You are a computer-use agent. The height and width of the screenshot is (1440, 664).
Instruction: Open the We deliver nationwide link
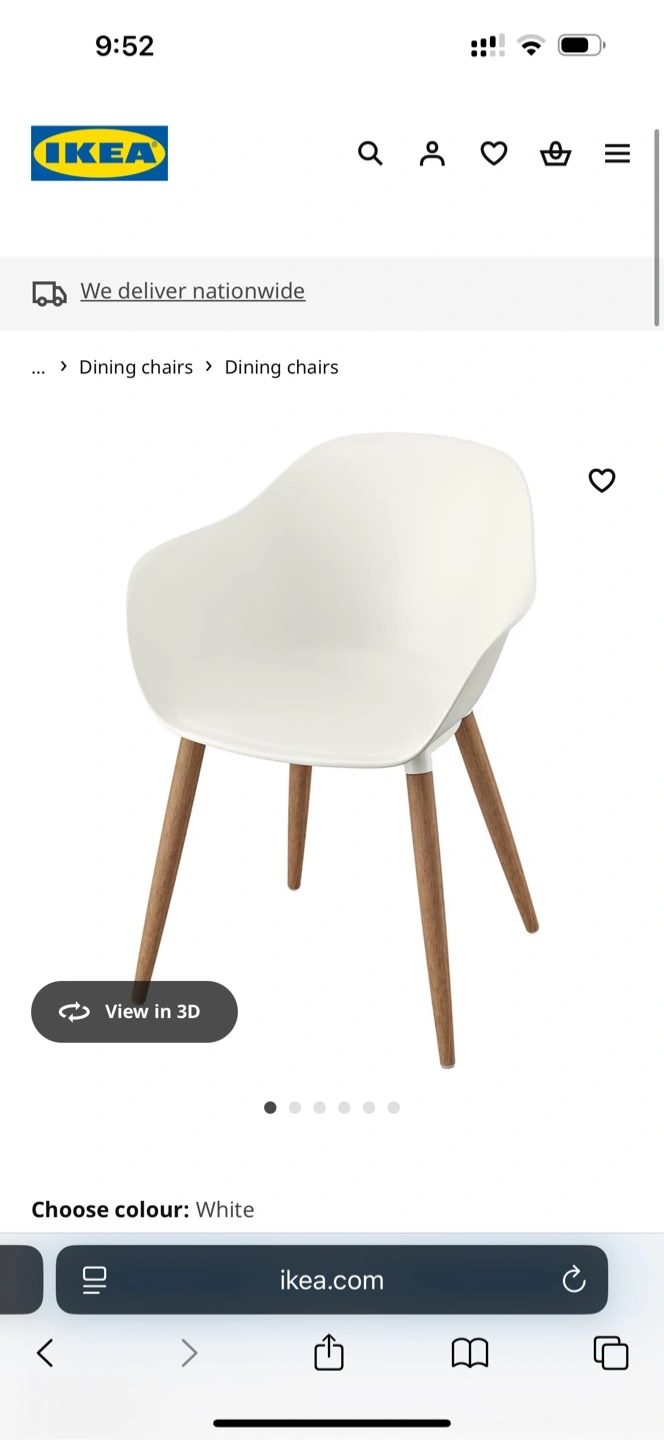[x=192, y=291]
